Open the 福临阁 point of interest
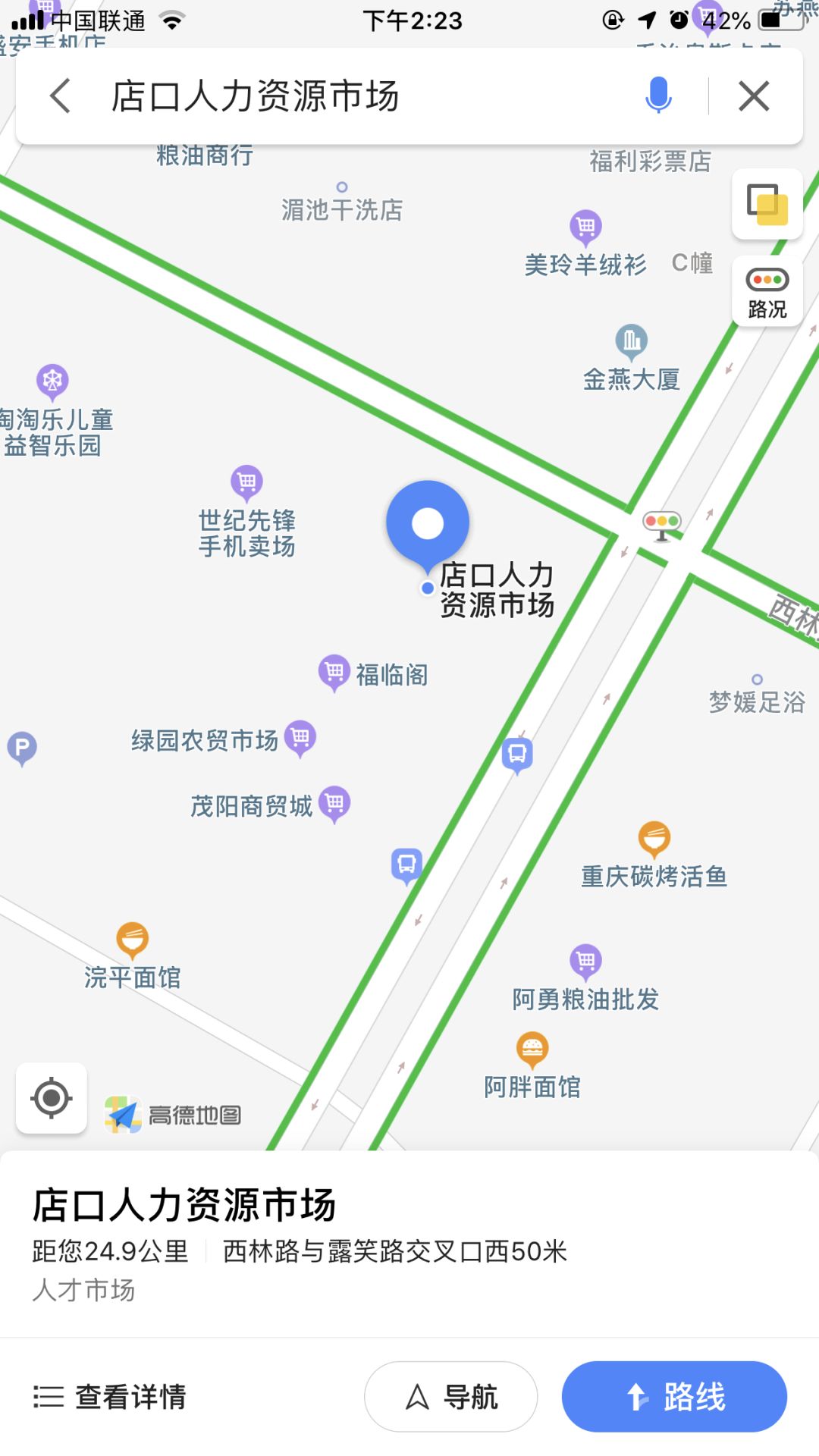This screenshot has width=819, height=1456. pos(334,673)
